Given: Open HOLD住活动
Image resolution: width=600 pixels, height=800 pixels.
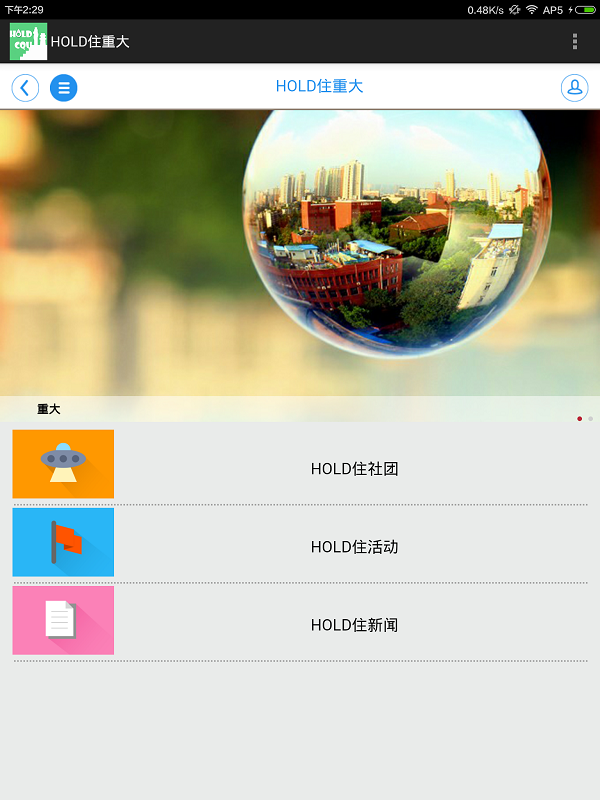Looking at the screenshot, I should coord(300,546).
